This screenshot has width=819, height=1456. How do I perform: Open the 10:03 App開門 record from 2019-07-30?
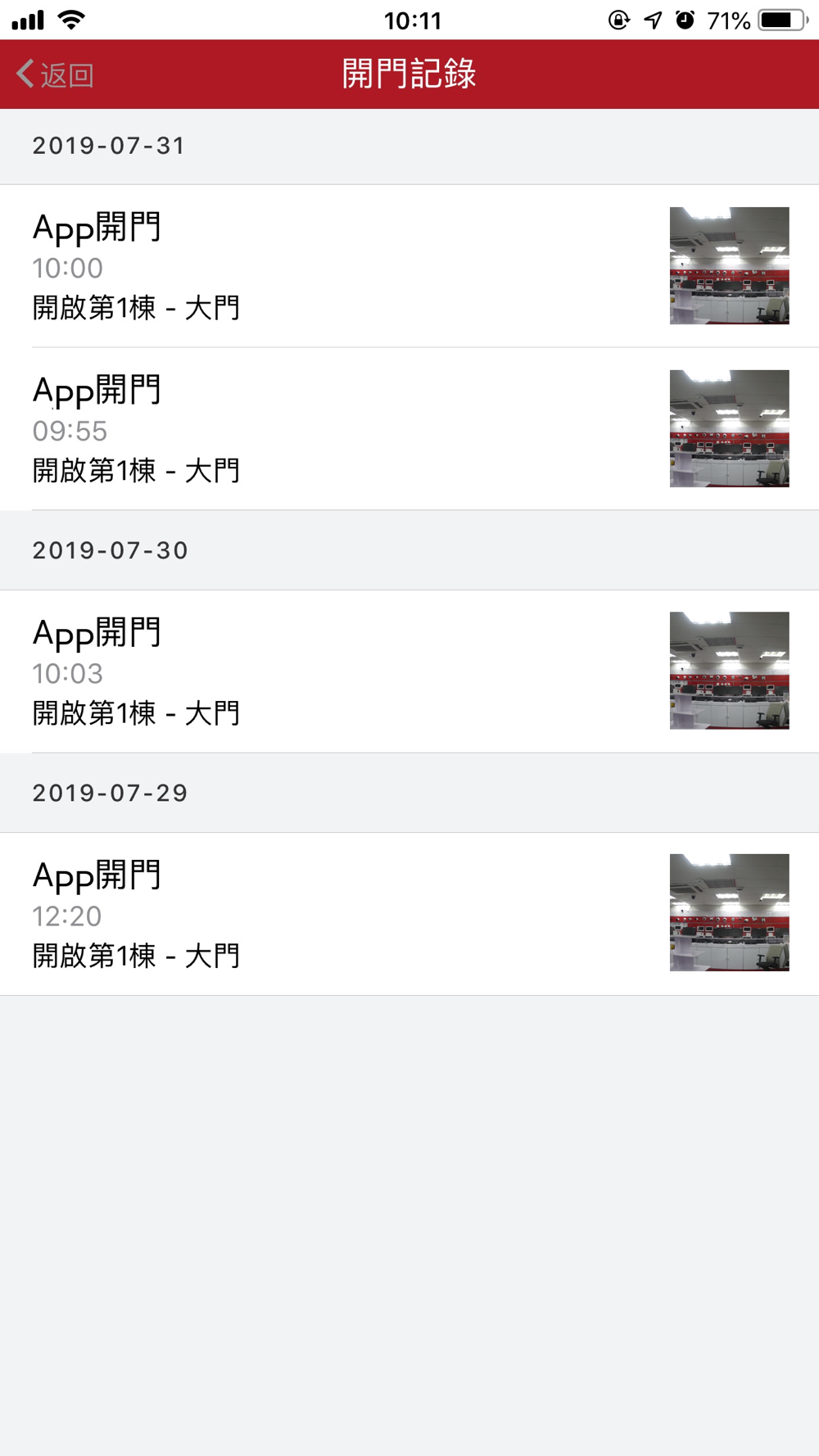pyautogui.click(x=328, y=671)
